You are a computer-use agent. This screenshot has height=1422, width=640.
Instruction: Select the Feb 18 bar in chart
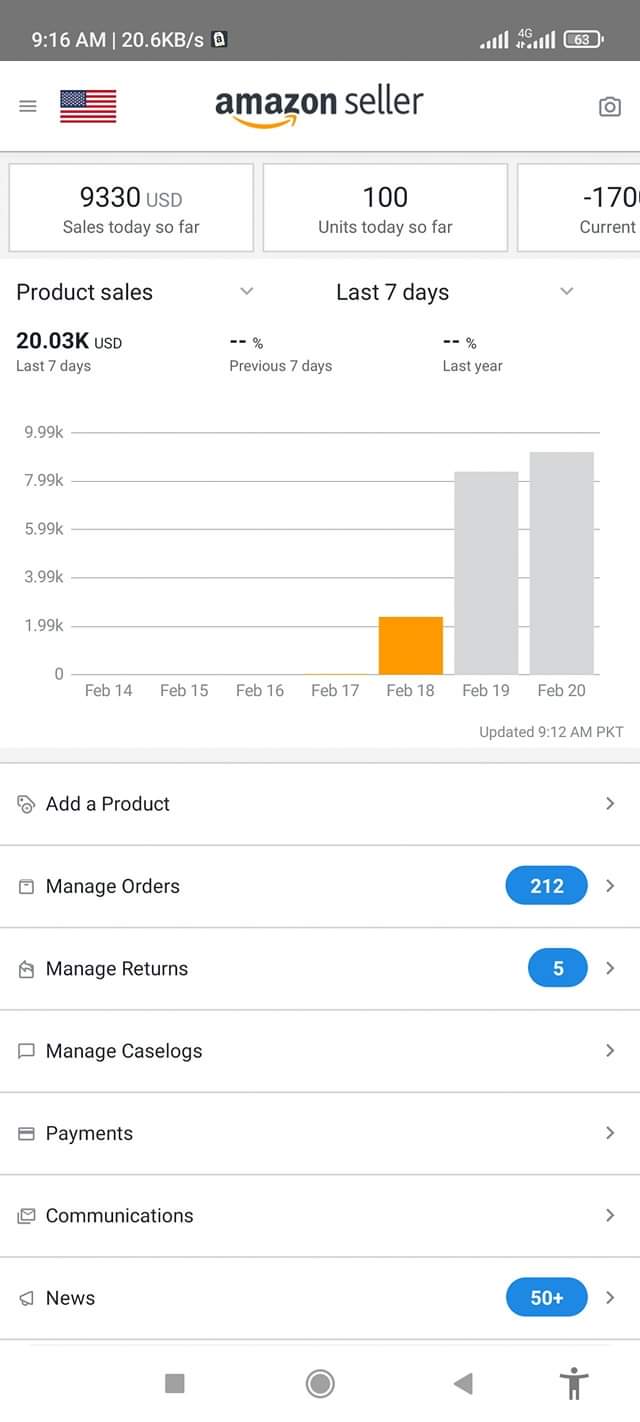[411, 646]
